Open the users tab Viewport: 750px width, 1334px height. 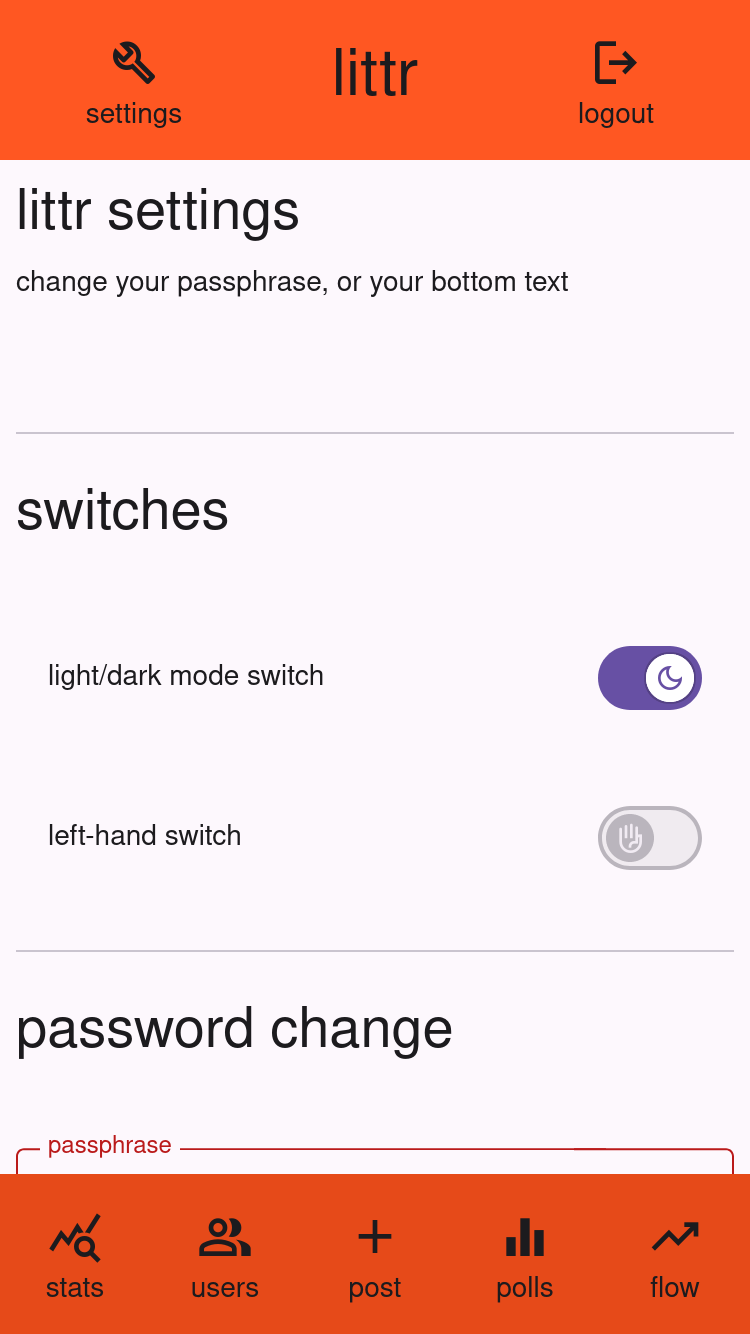pyautogui.click(x=224, y=1260)
